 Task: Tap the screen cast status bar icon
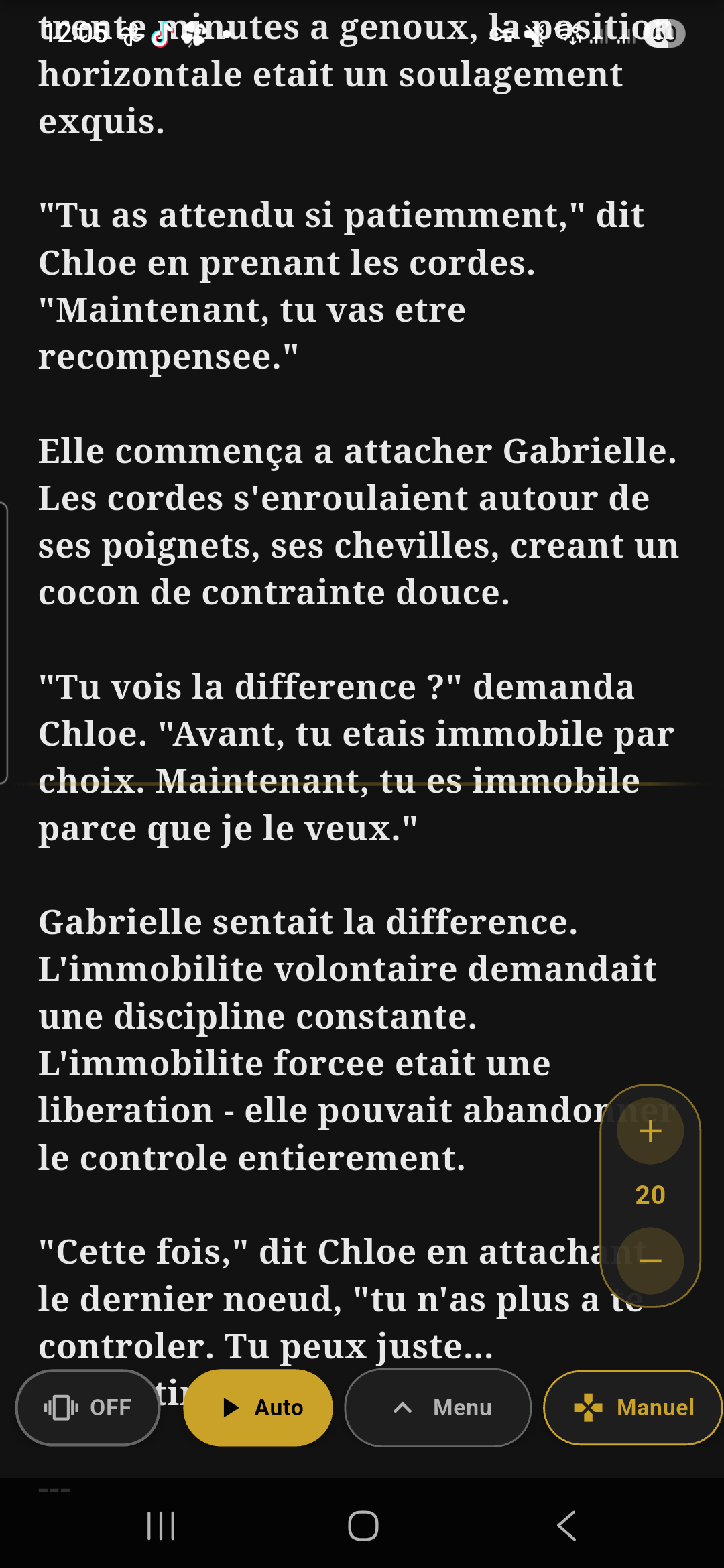pos(501,35)
